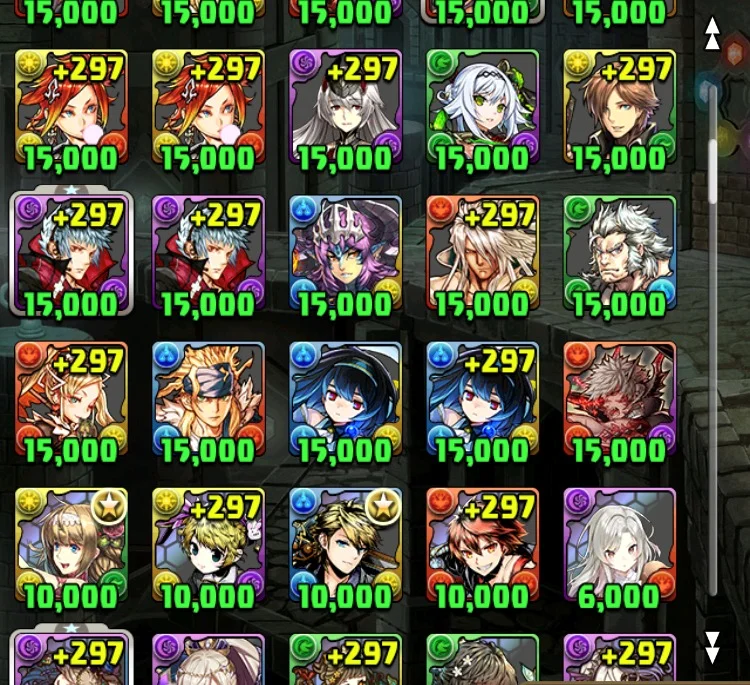Screen dimensions: 750x685
Task: Choose the blue-haired girl card without +297
Action: 346,400
